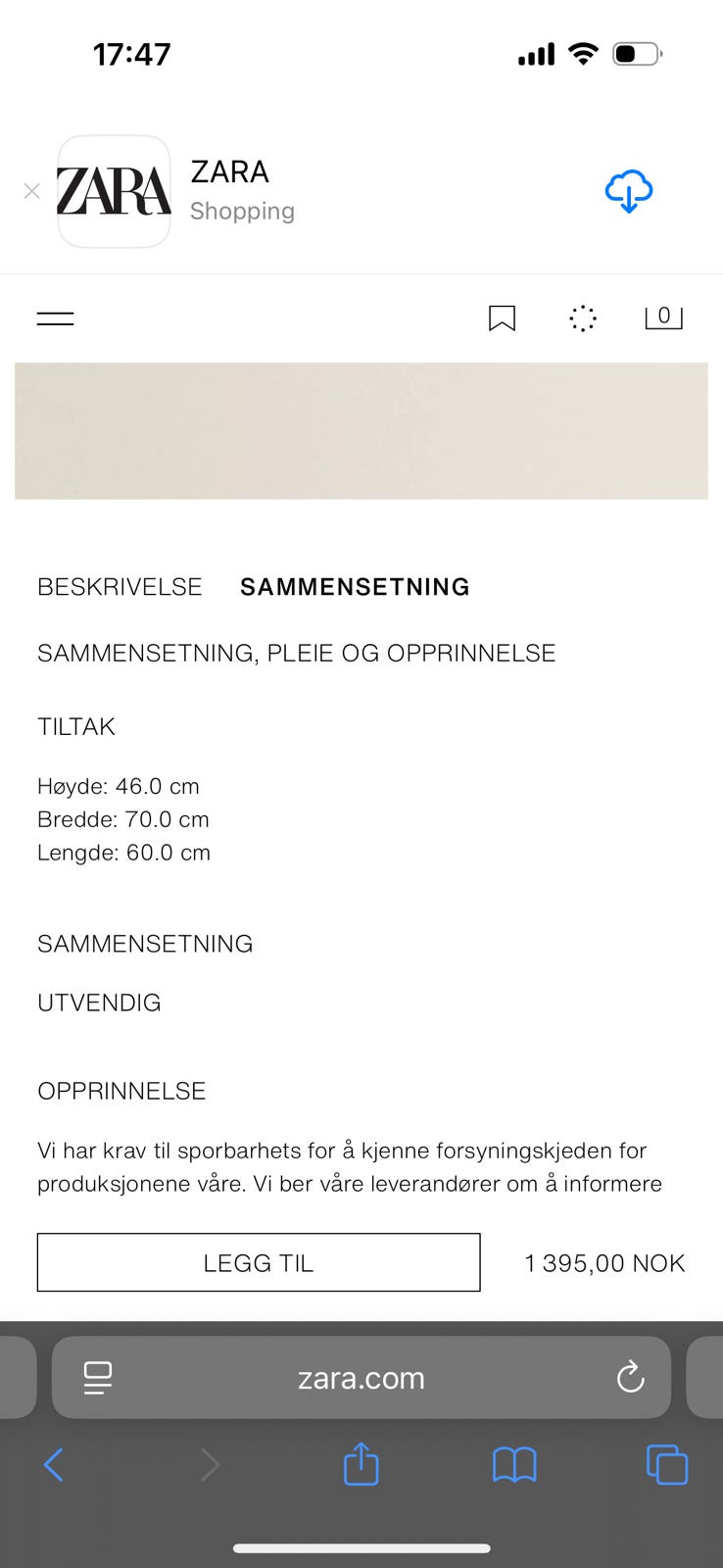The height and width of the screenshot is (1568, 723).
Task: Open the search icon in Zara header
Action: [x=582, y=318]
